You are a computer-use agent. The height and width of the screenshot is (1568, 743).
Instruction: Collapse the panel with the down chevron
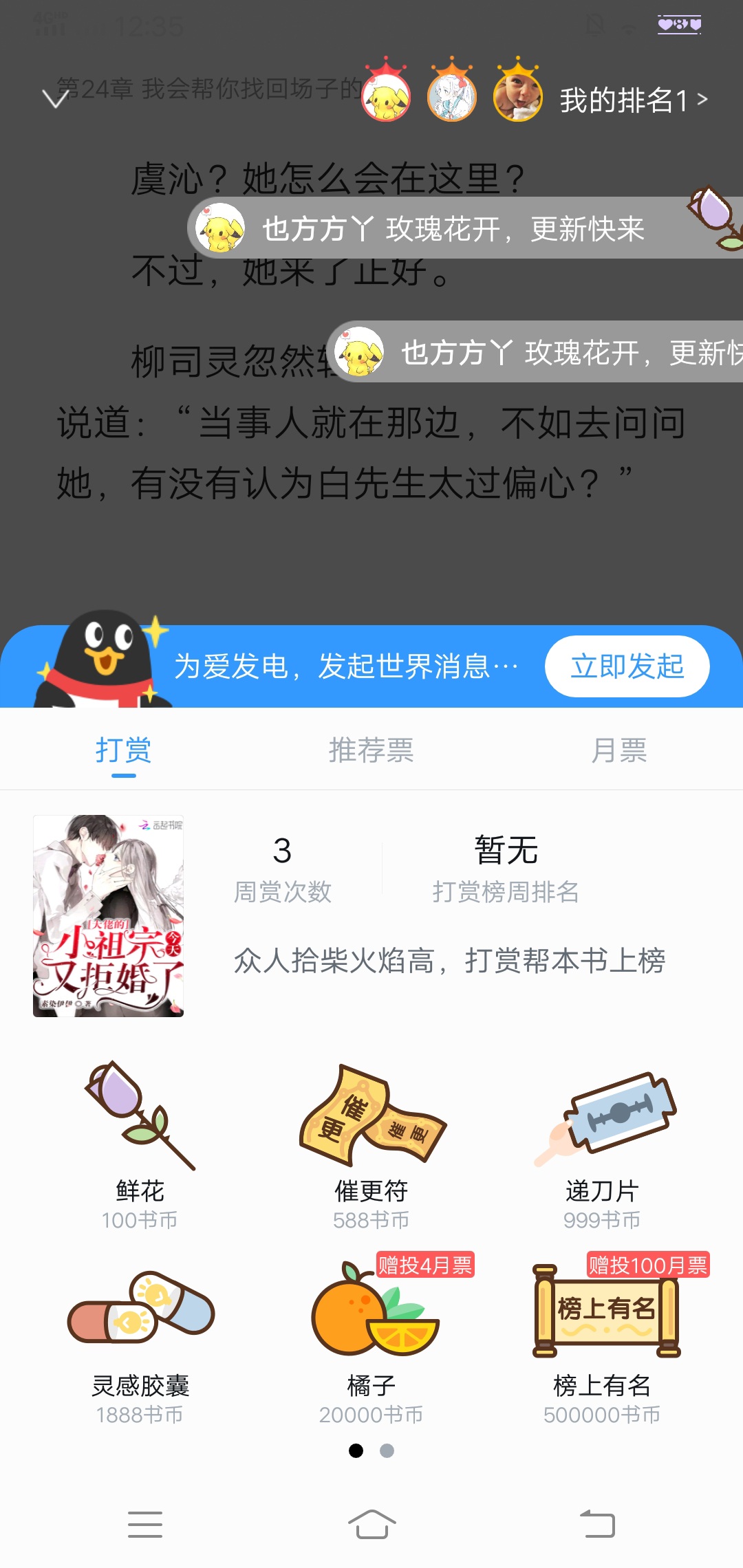point(55,99)
